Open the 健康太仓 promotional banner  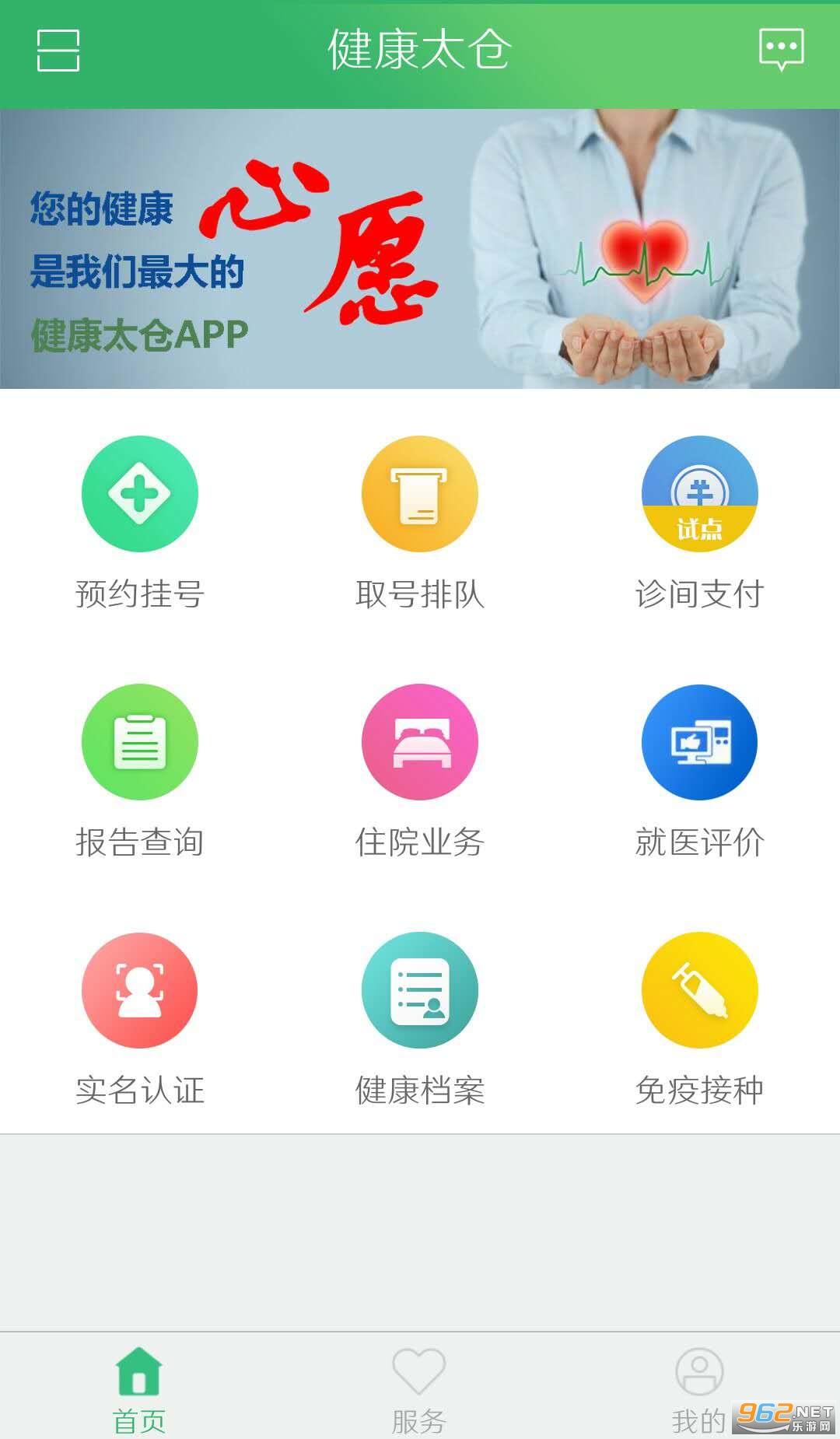tap(420, 249)
